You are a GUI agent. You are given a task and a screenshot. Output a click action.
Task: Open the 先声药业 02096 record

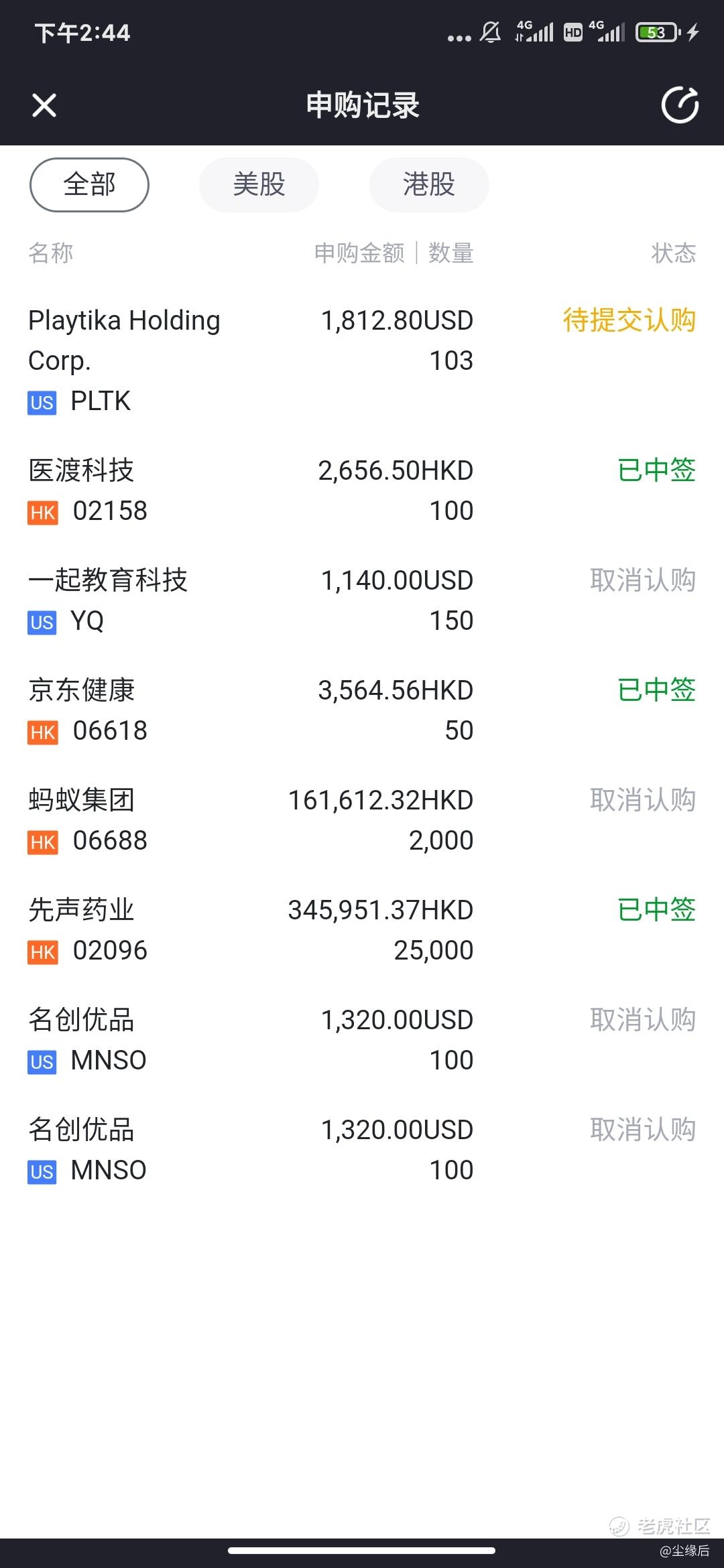tap(362, 930)
